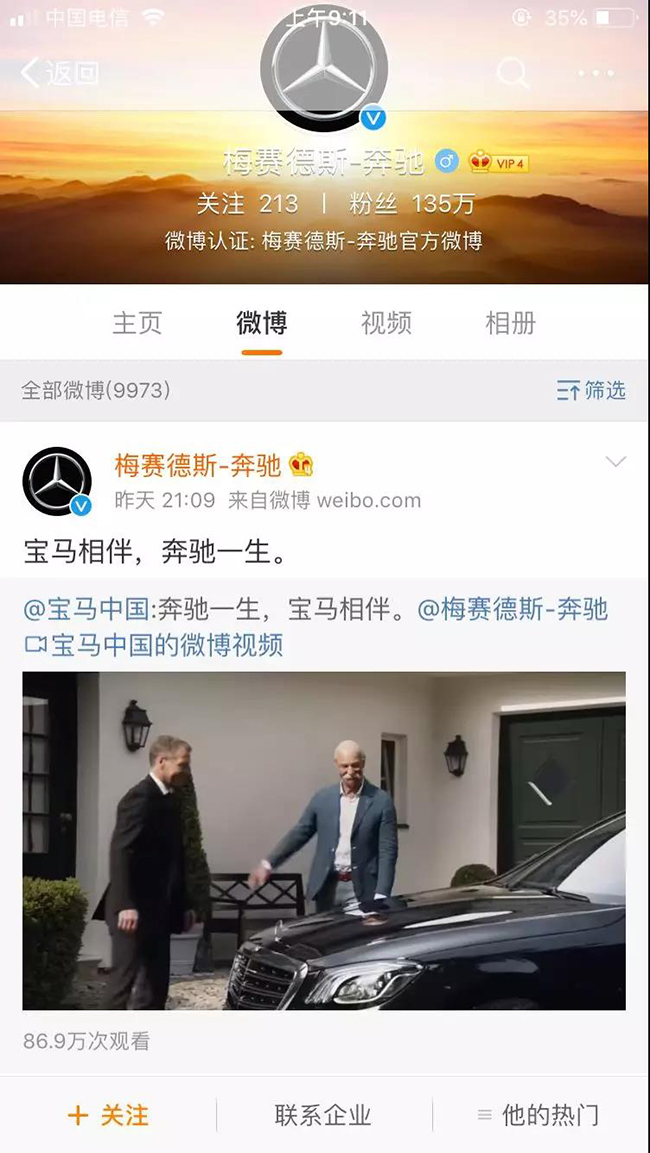Viewport: 650px width, 1153px height.
Task: Follow the account via + 关注
Action: 108,1115
